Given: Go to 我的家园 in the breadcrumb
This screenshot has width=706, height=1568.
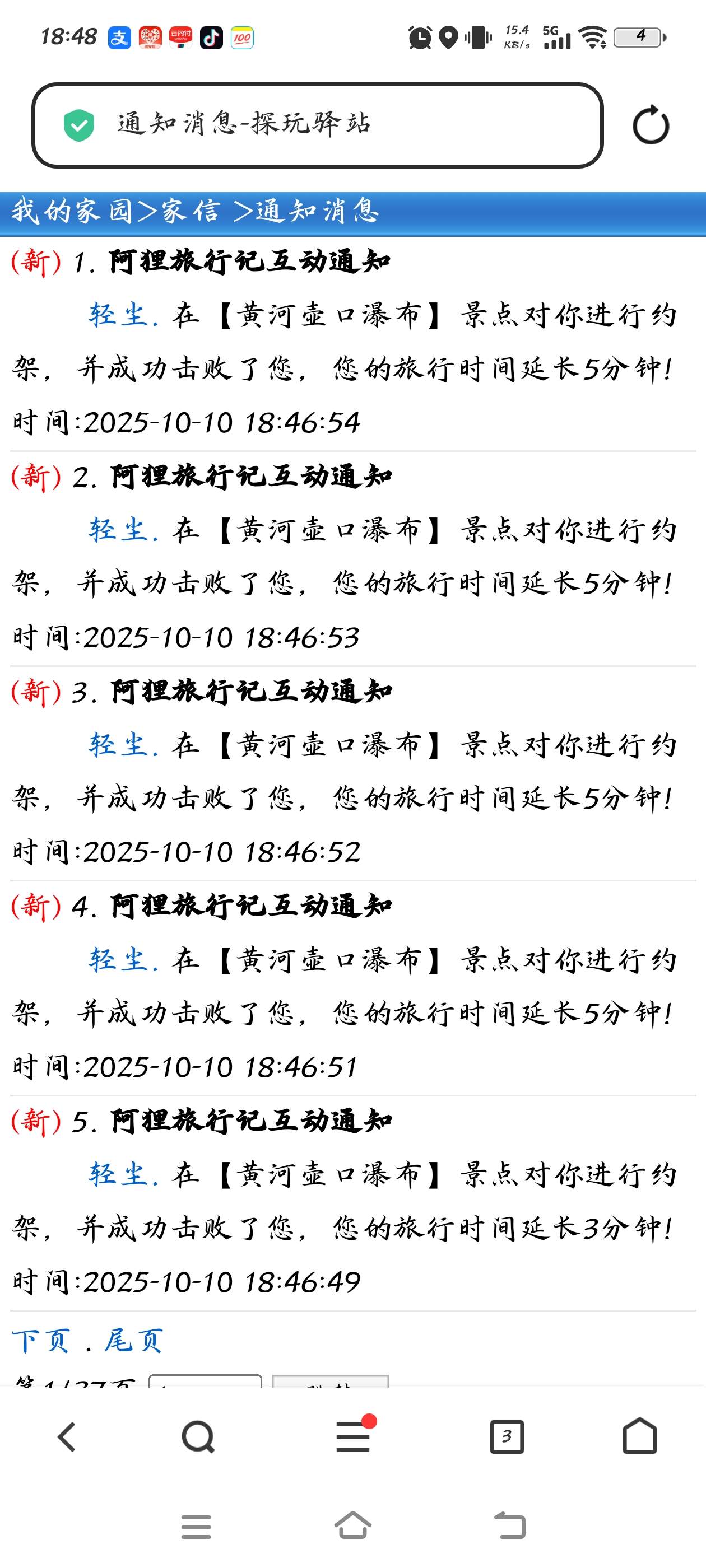Looking at the screenshot, I should [71, 212].
